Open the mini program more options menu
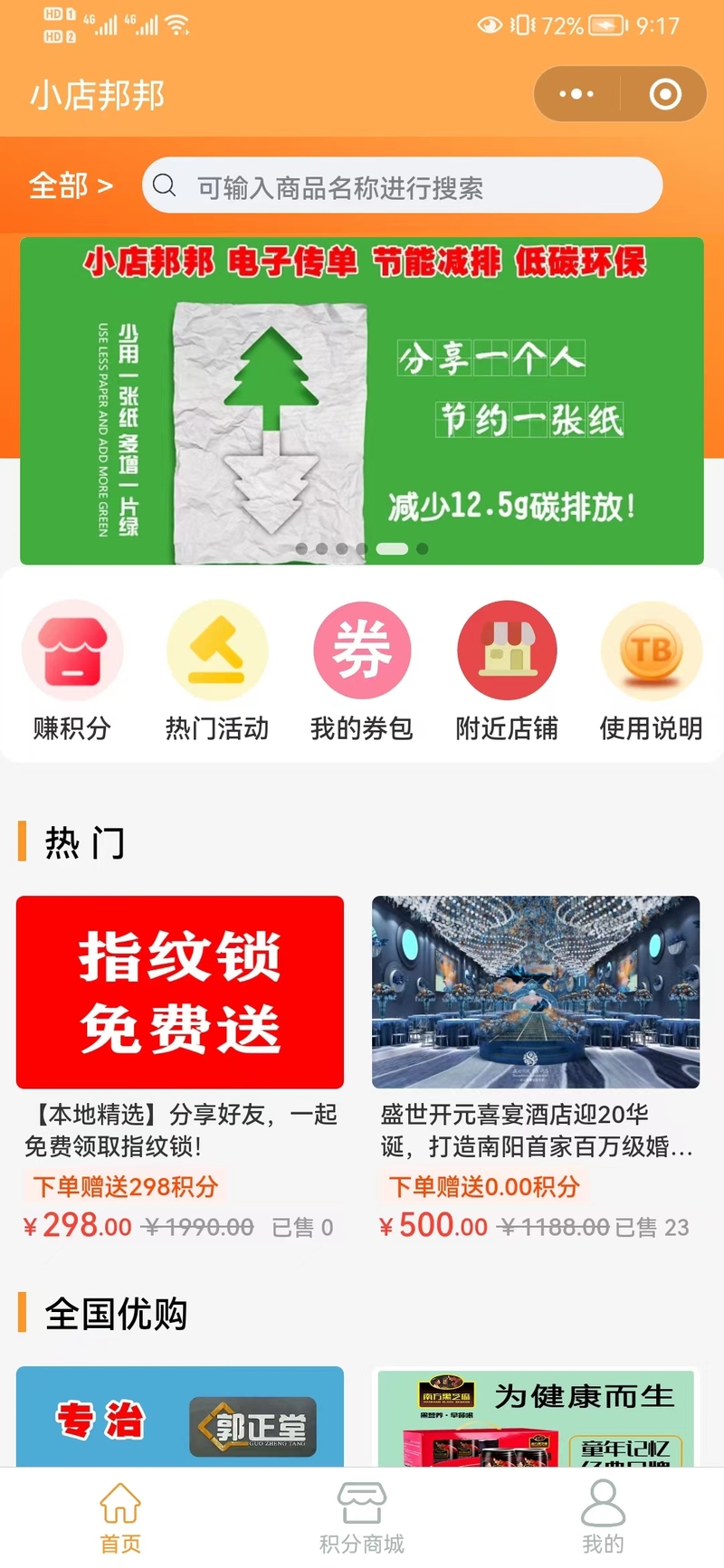The image size is (724, 1568). point(576,94)
